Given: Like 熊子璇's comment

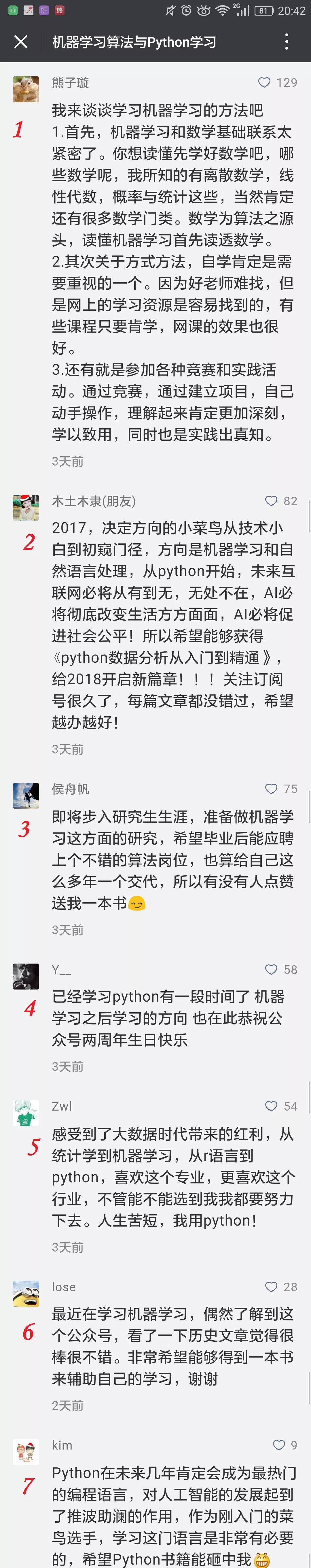Looking at the screenshot, I should click(265, 83).
